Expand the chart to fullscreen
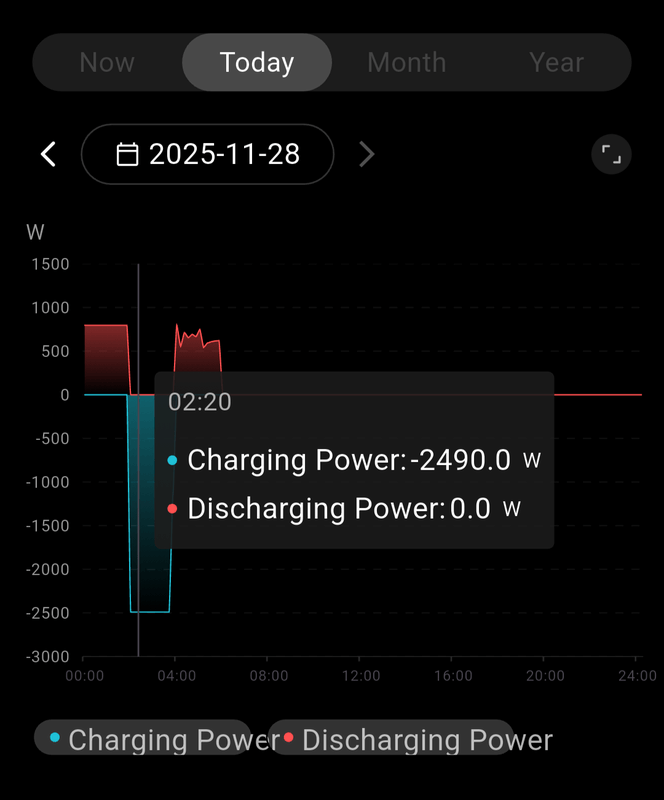 tap(611, 154)
